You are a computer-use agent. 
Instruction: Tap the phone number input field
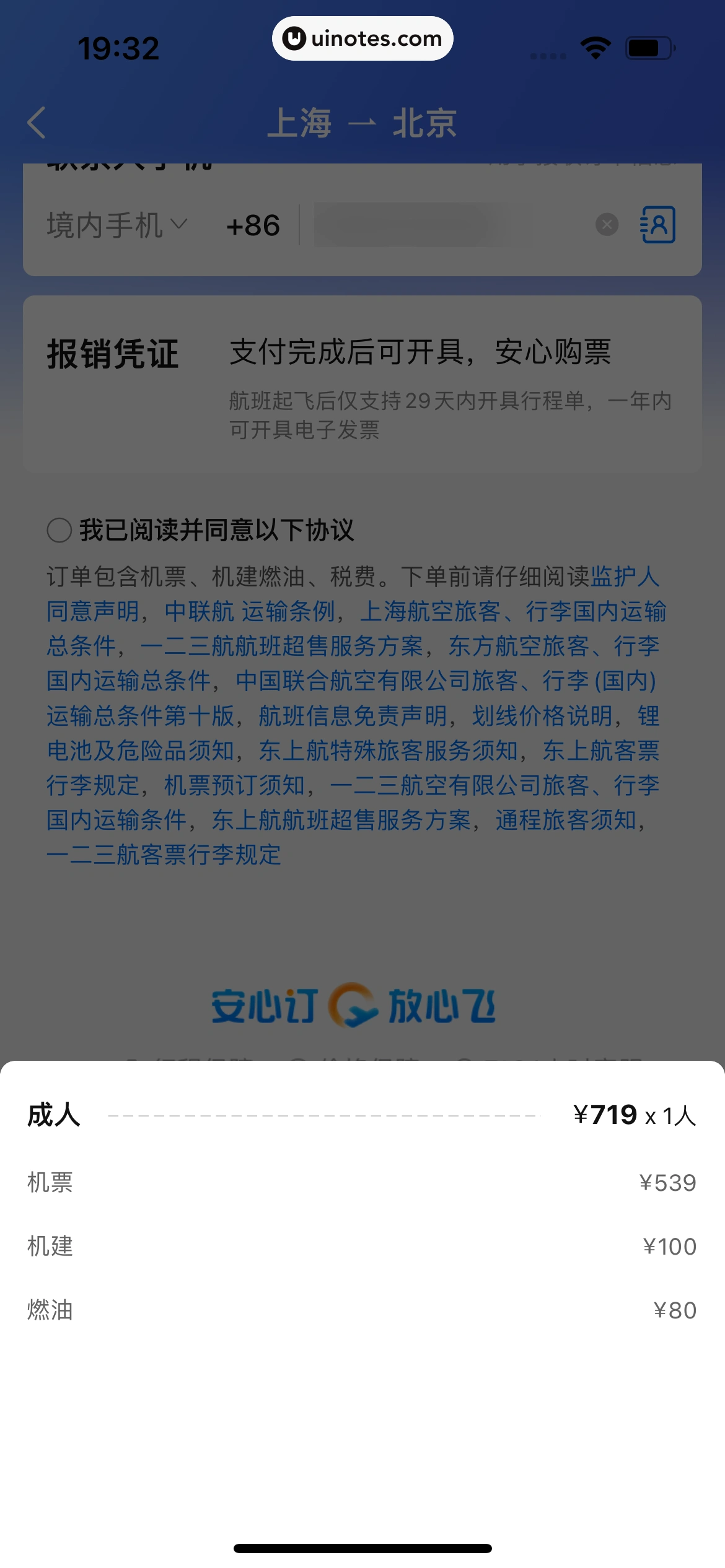pos(434,225)
